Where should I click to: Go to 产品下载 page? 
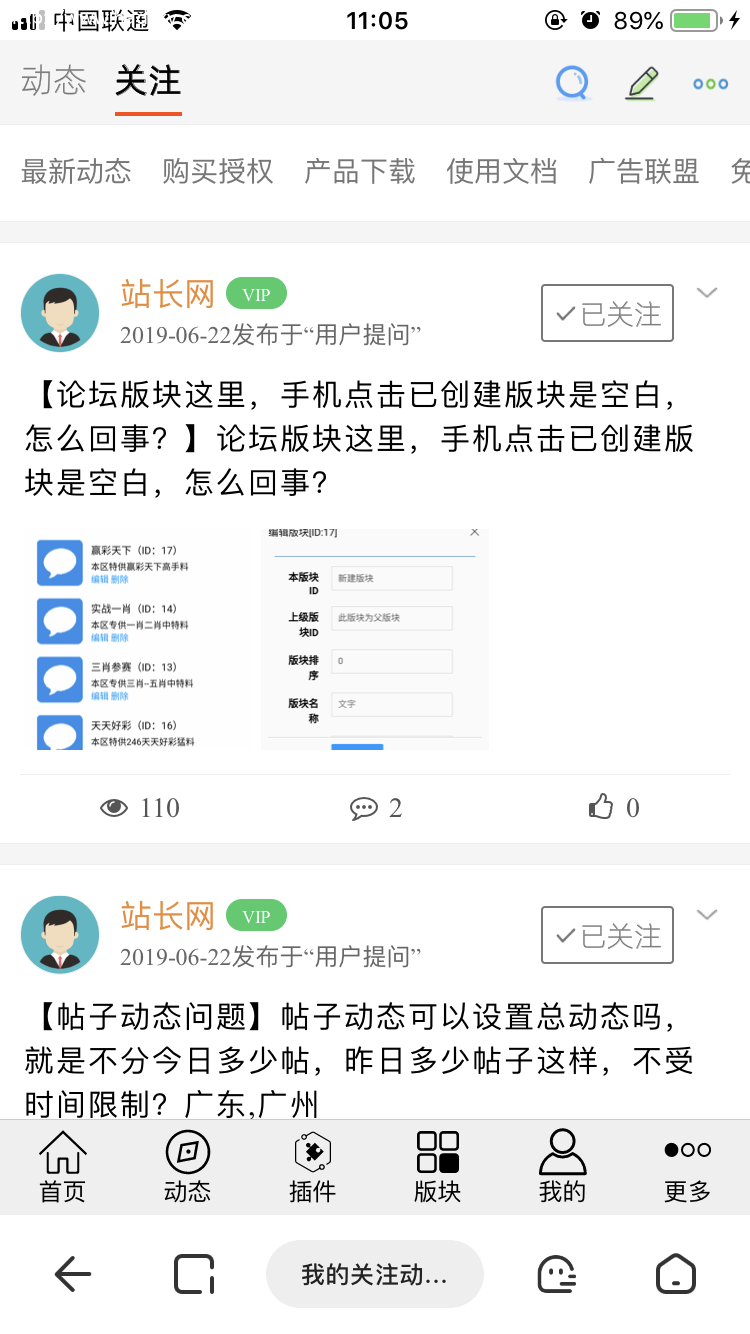pyautogui.click(x=360, y=171)
